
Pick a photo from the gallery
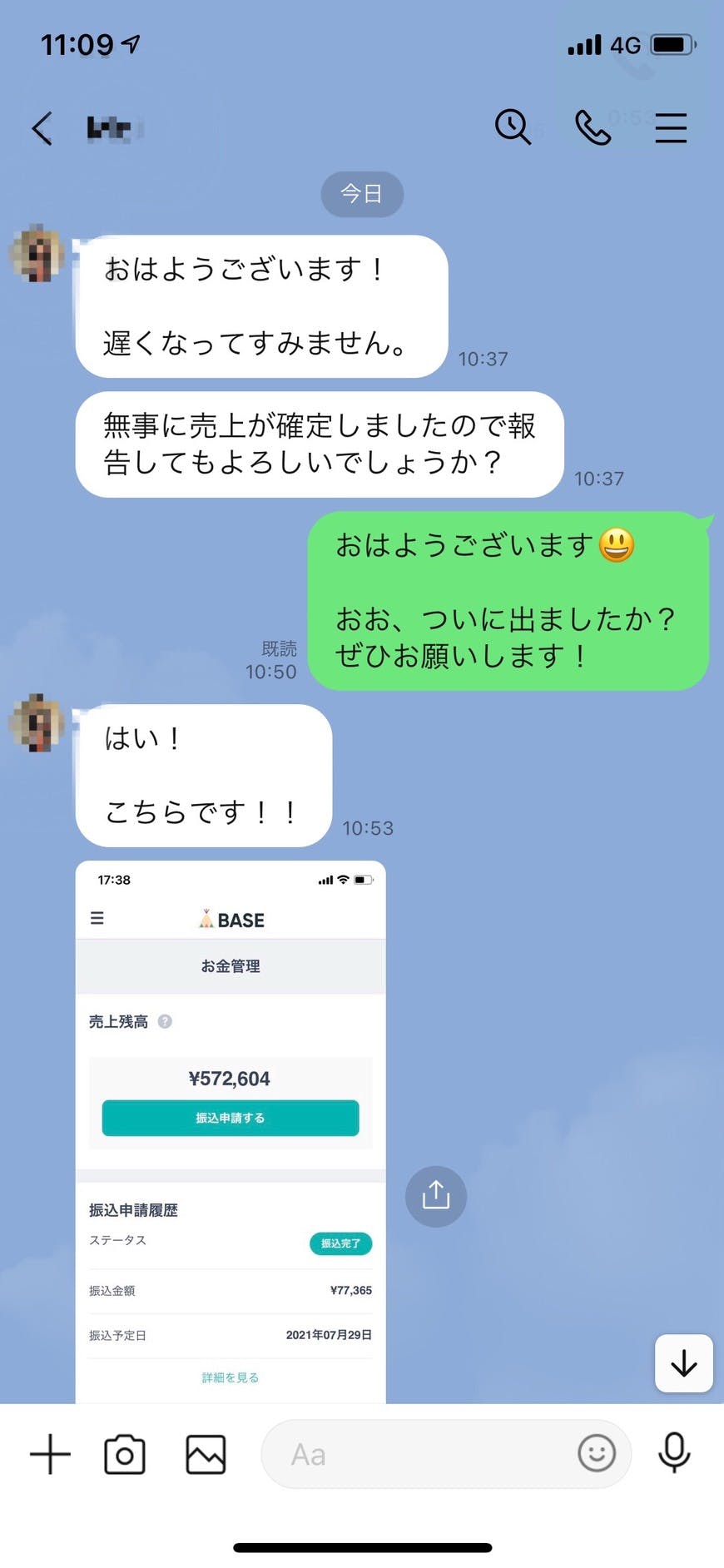click(x=206, y=1454)
